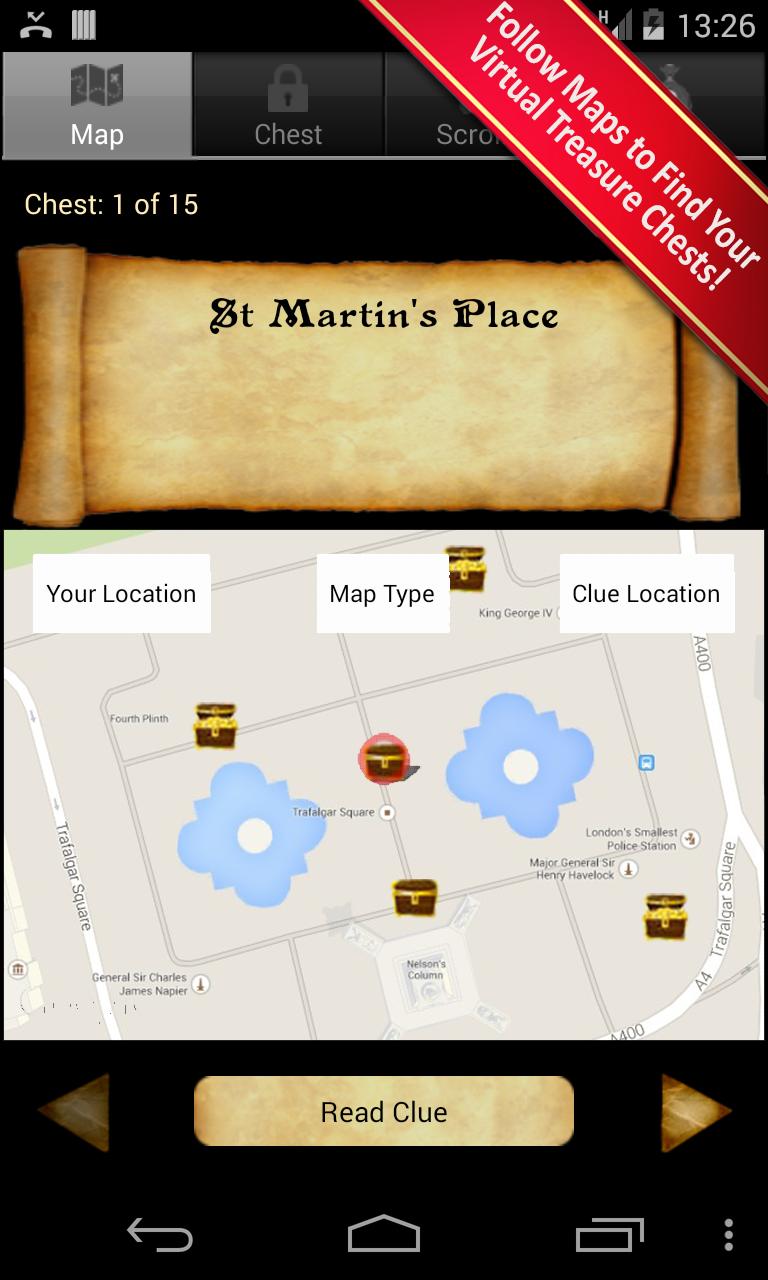Return to the home screen
768x1280 pixels.
pyautogui.click(x=384, y=1234)
